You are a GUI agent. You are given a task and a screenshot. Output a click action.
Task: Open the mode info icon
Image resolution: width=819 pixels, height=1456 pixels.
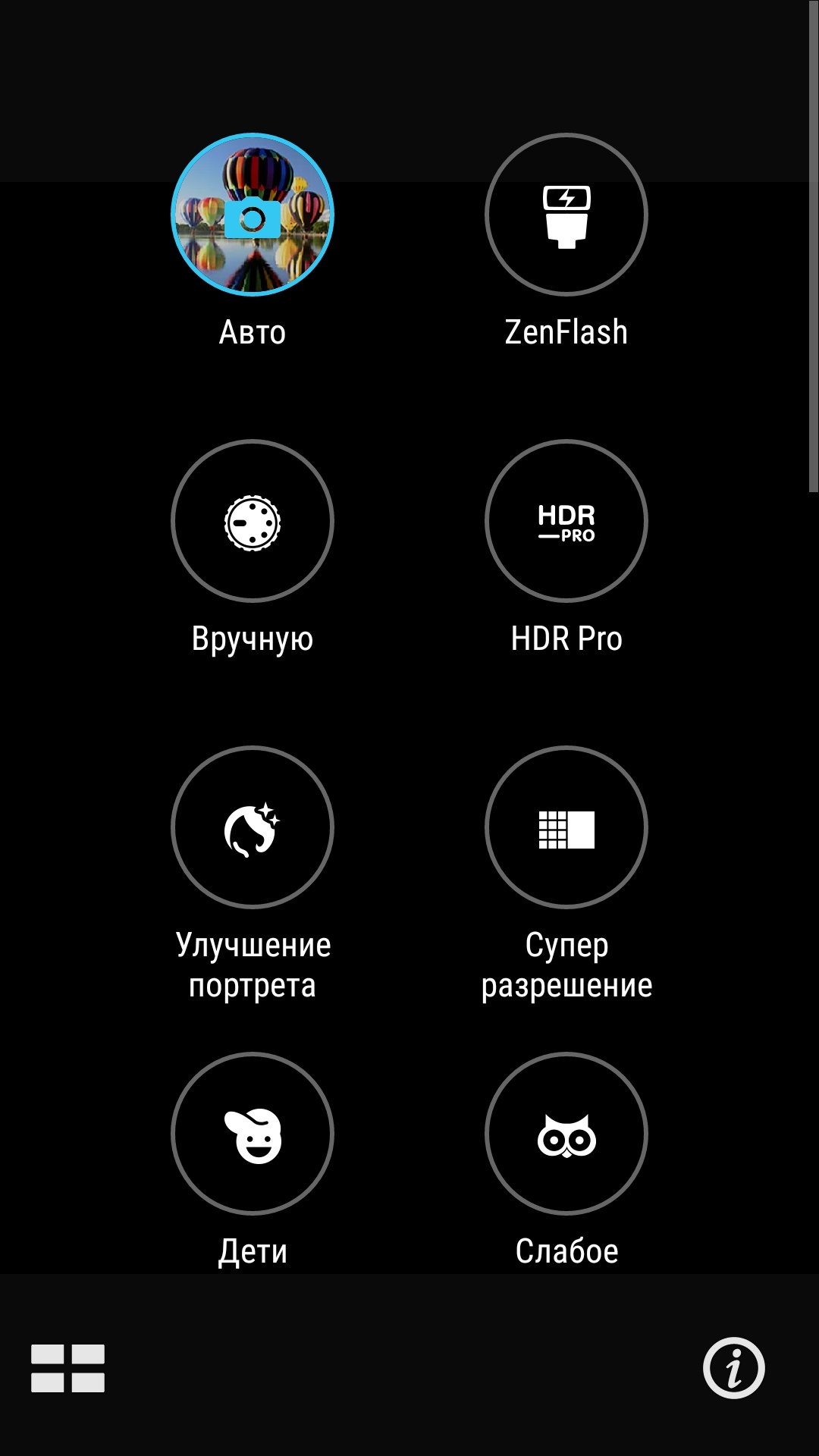point(733,1368)
